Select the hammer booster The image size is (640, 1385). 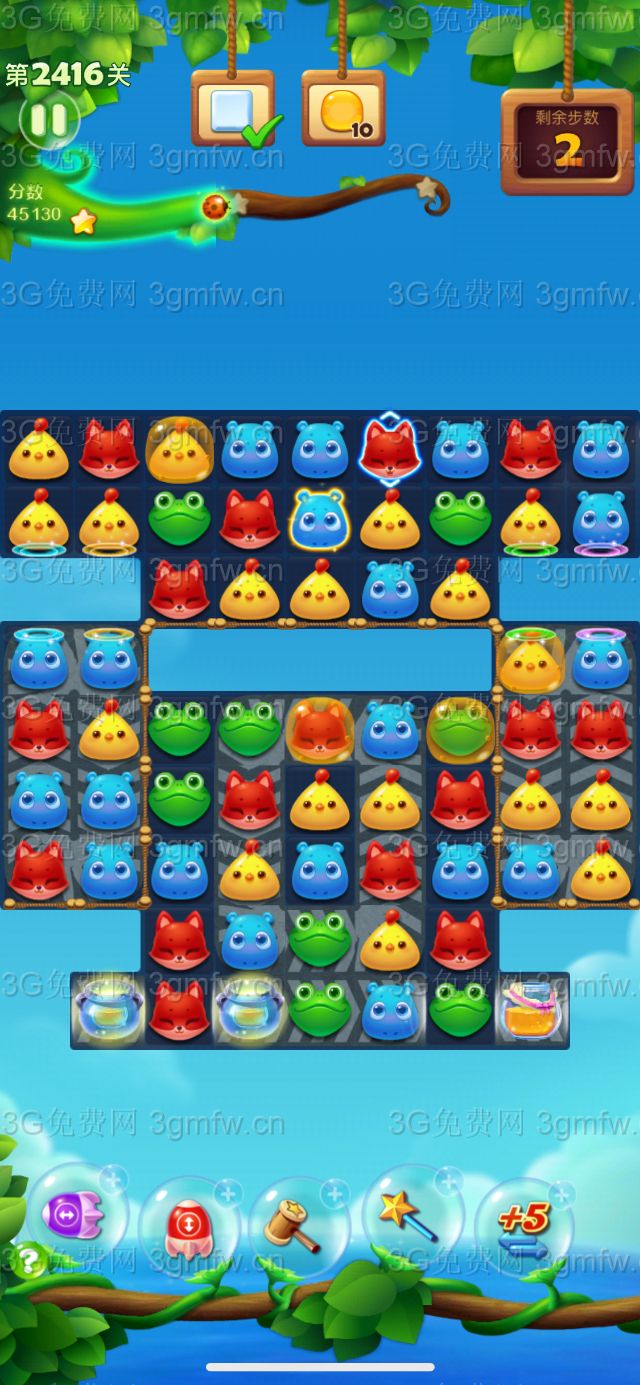click(295, 1225)
